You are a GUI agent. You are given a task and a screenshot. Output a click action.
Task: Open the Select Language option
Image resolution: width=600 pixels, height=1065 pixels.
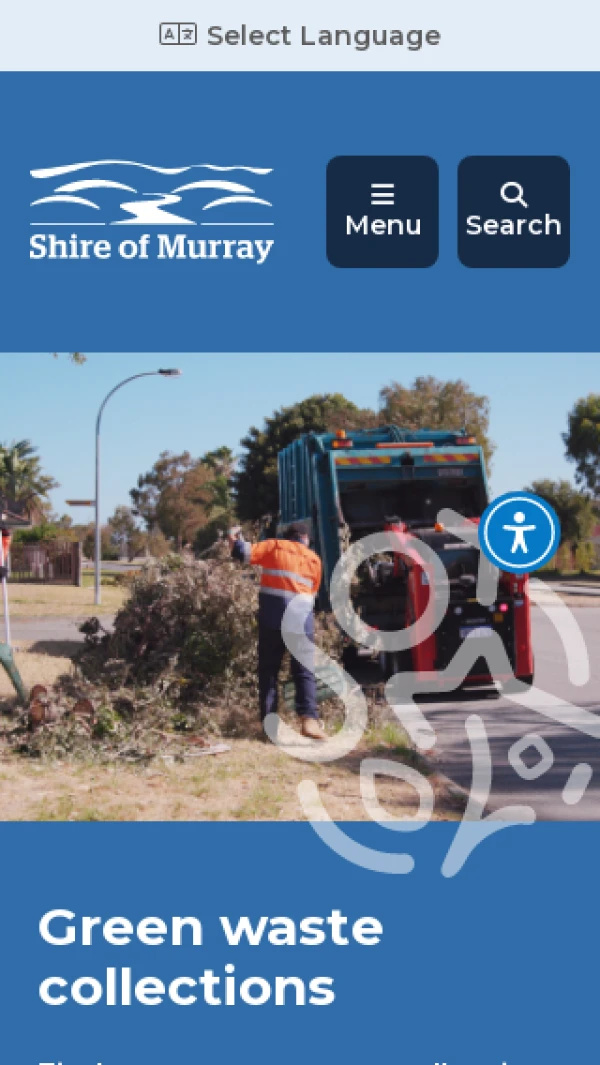(300, 36)
